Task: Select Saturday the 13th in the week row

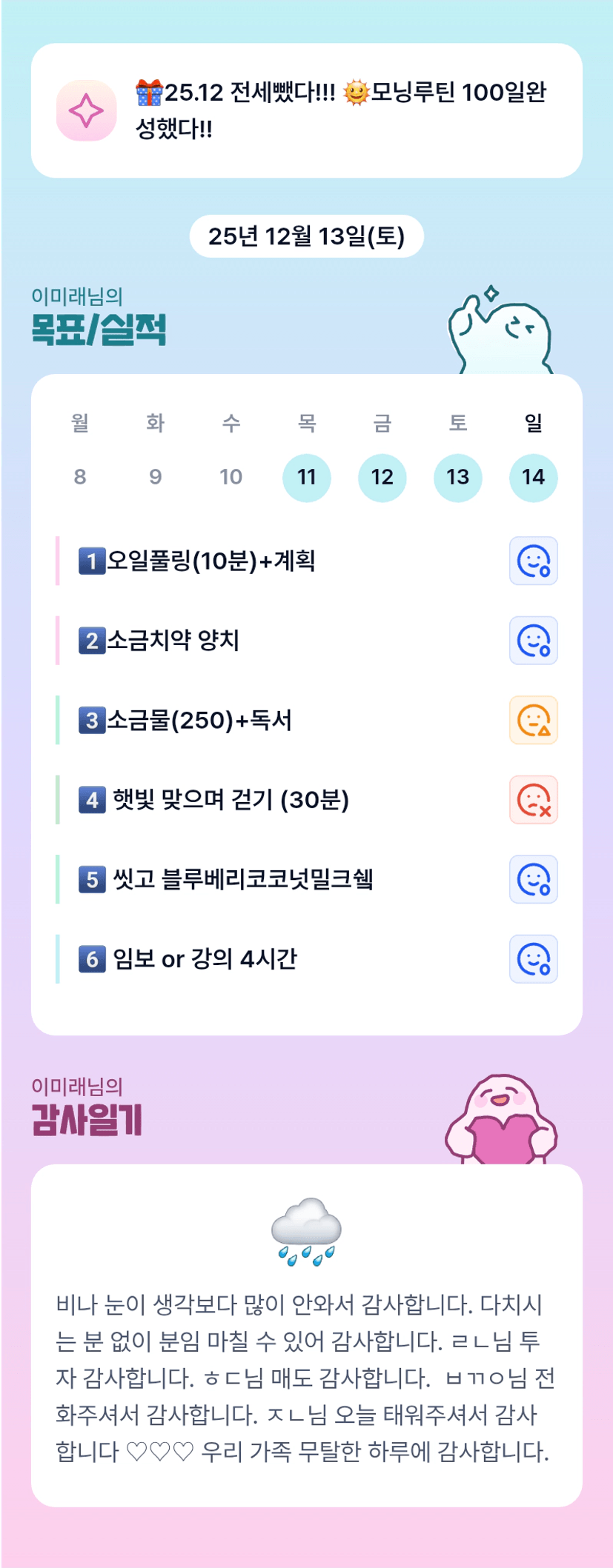Action: [x=457, y=477]
